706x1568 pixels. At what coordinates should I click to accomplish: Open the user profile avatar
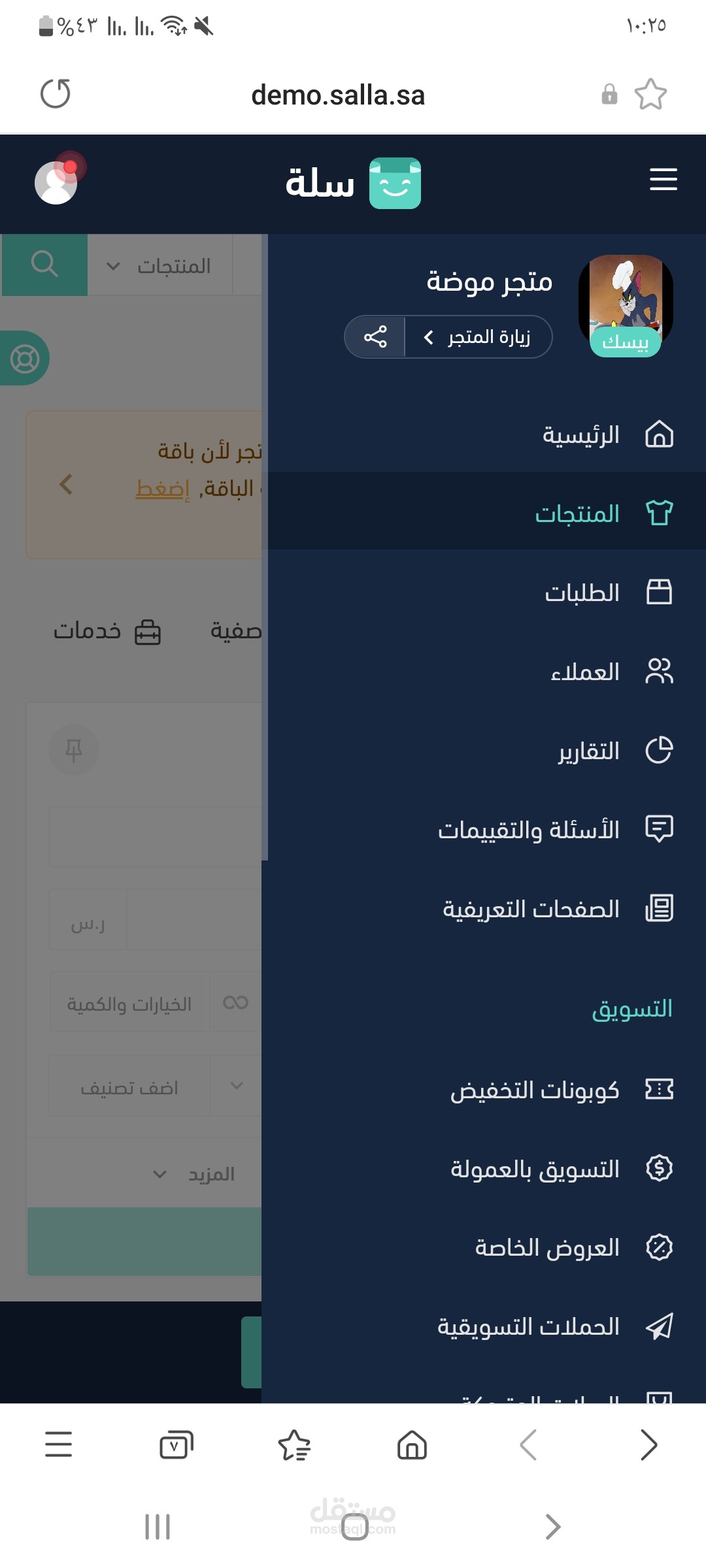point(56,182)
